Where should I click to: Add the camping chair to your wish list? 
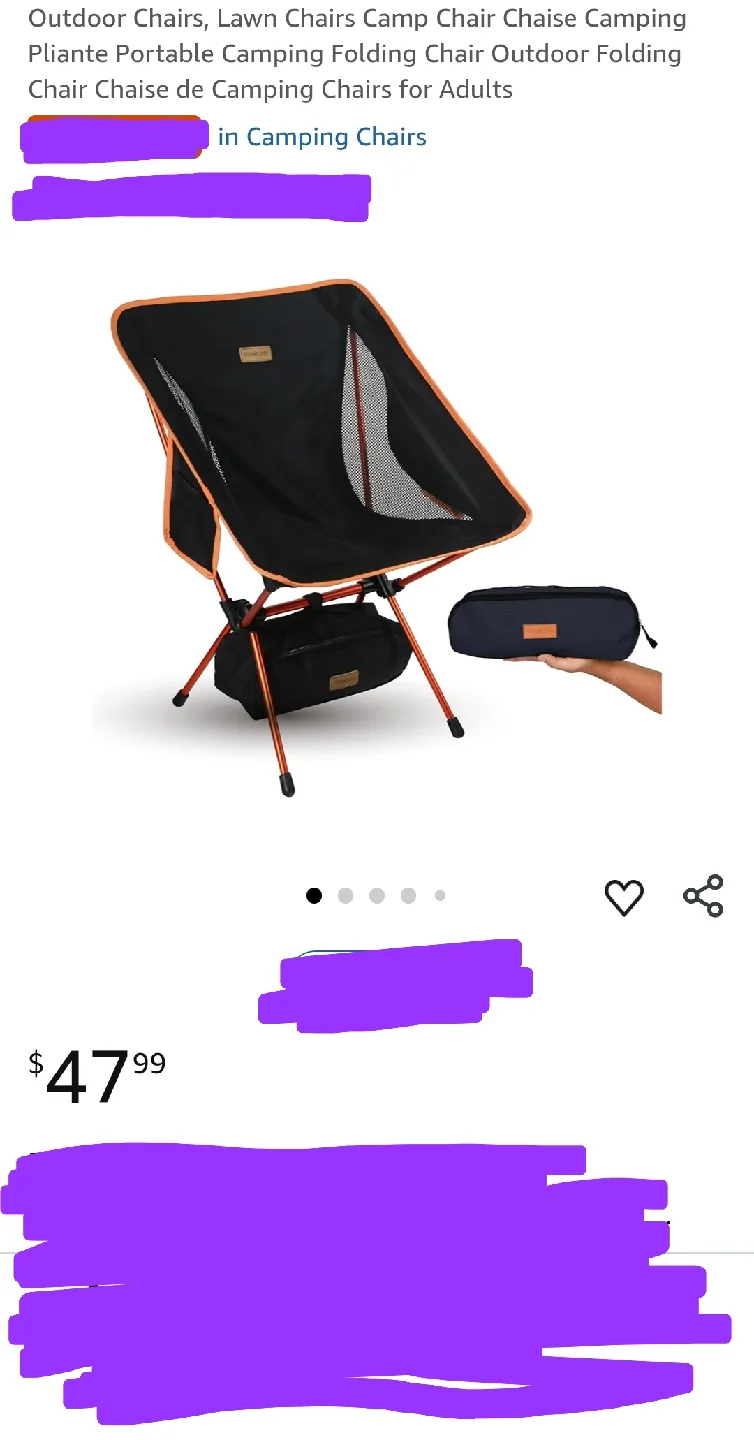pyautogui.click(x=625, y=896)
